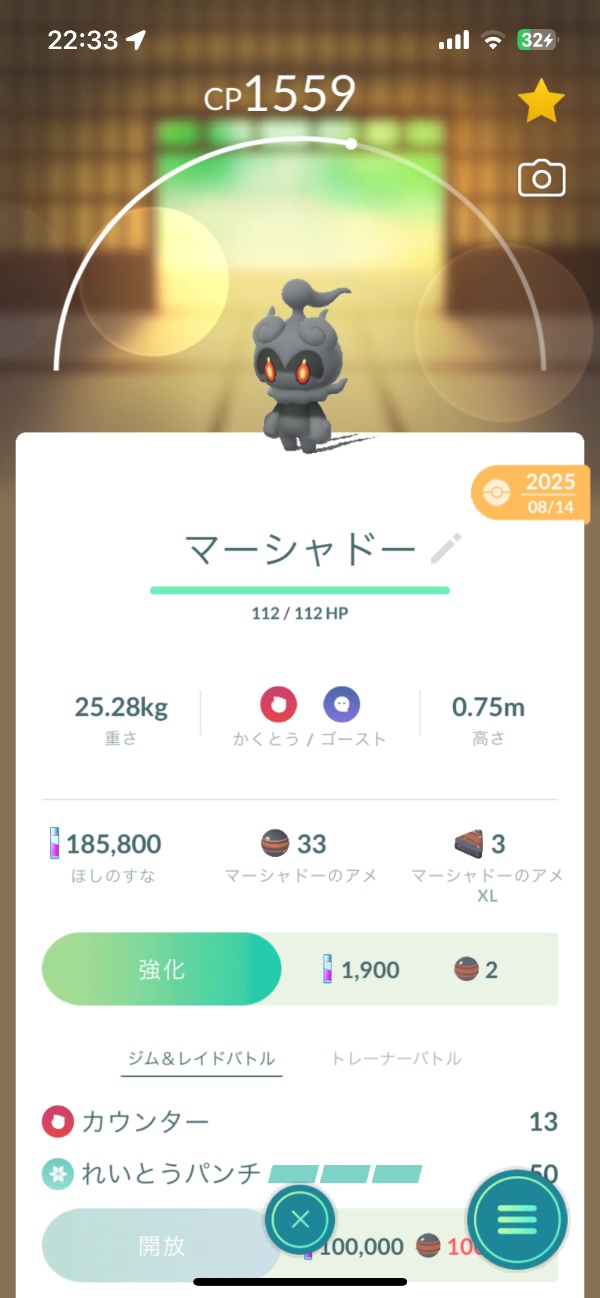Edit the マーシャドー nickname with pencil
Screen dimensions: 600x1298
(446, 548)
